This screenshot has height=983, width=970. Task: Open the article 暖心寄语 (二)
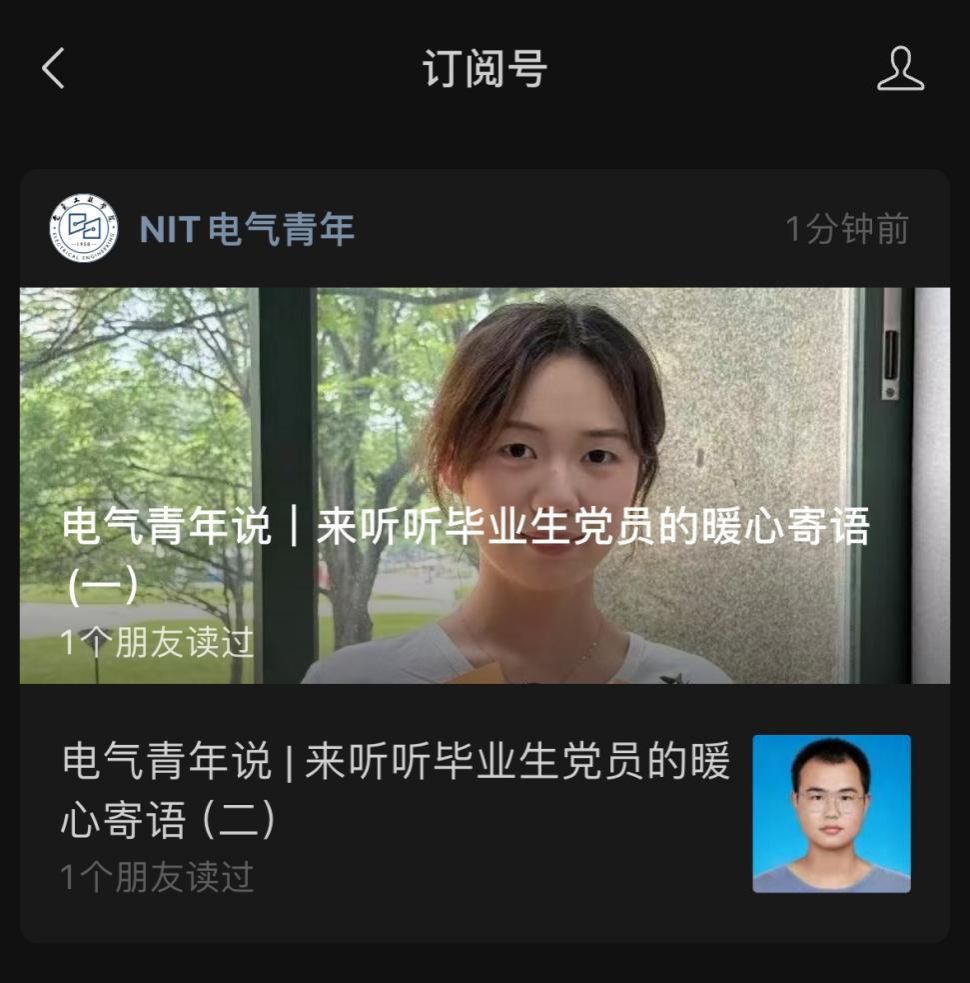tap(396, 789)
